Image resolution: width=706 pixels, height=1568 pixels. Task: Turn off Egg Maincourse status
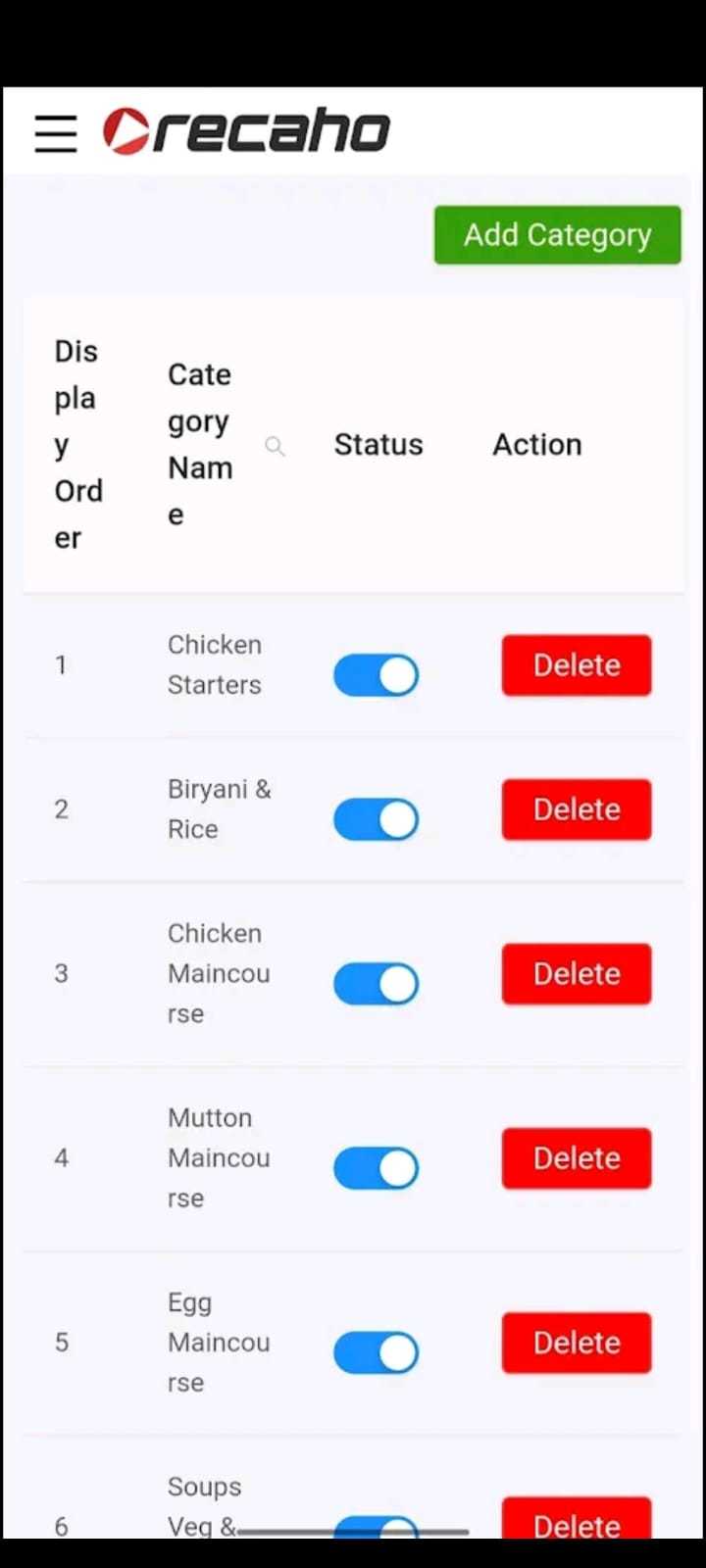click(376, 1352)
